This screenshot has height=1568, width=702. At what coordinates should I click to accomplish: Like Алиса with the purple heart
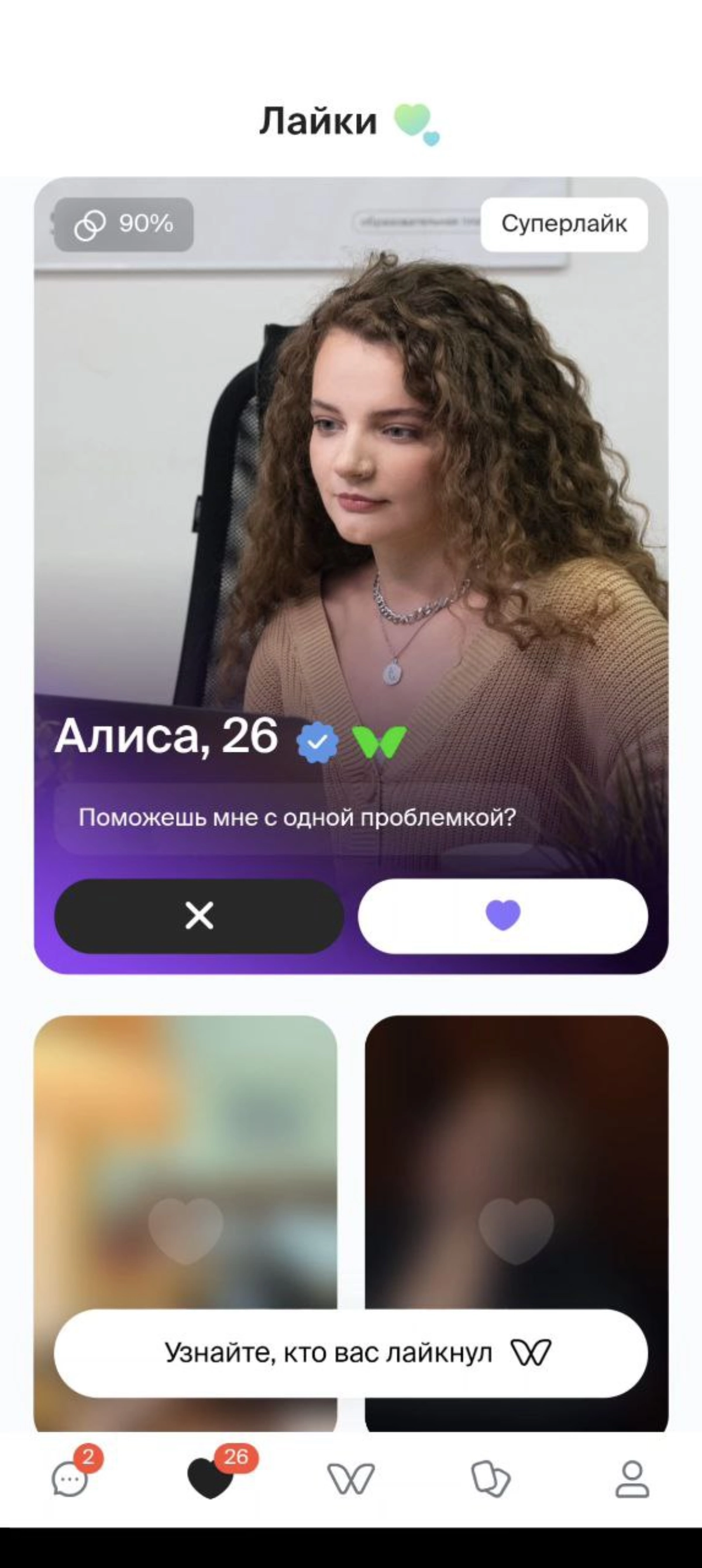[503, 916]
